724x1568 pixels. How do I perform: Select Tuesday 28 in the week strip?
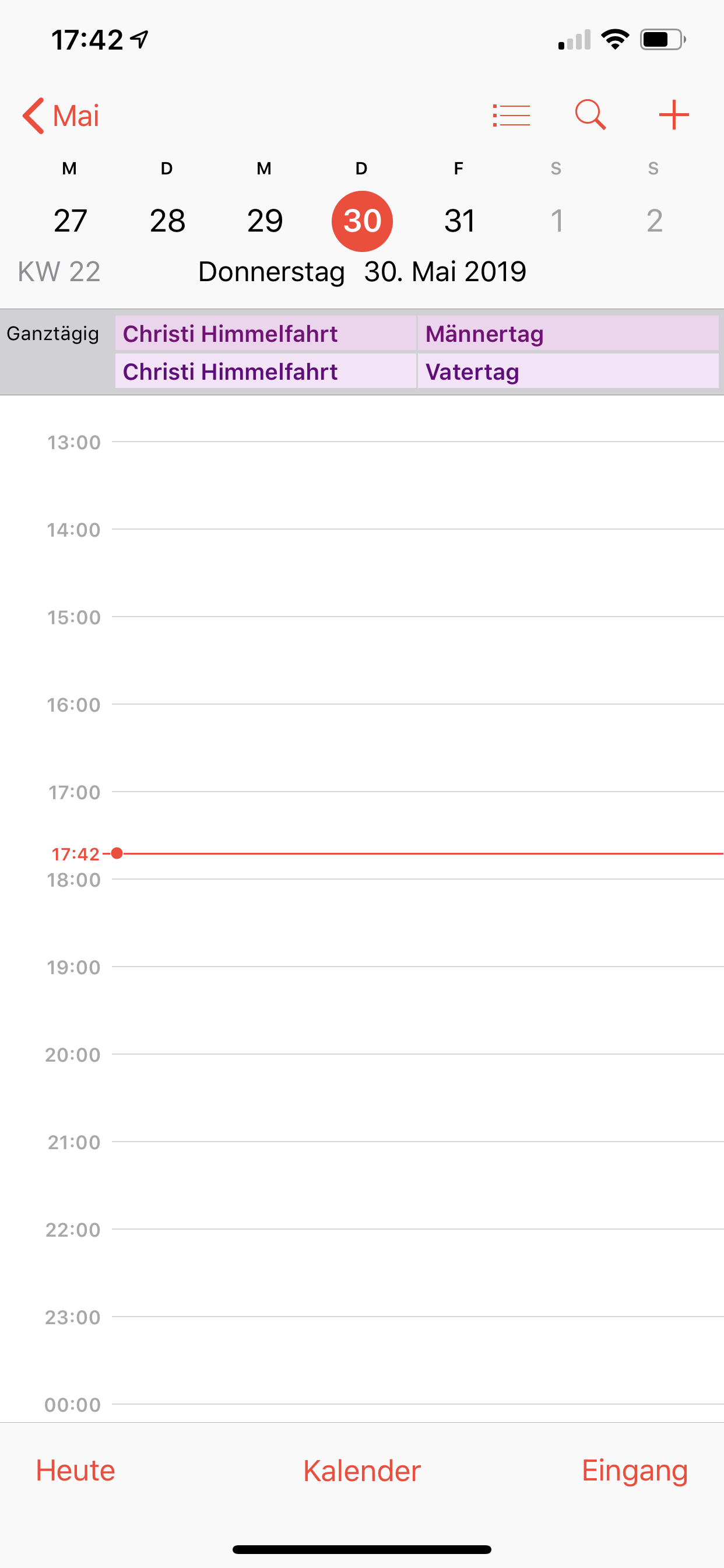coord(167,220)
